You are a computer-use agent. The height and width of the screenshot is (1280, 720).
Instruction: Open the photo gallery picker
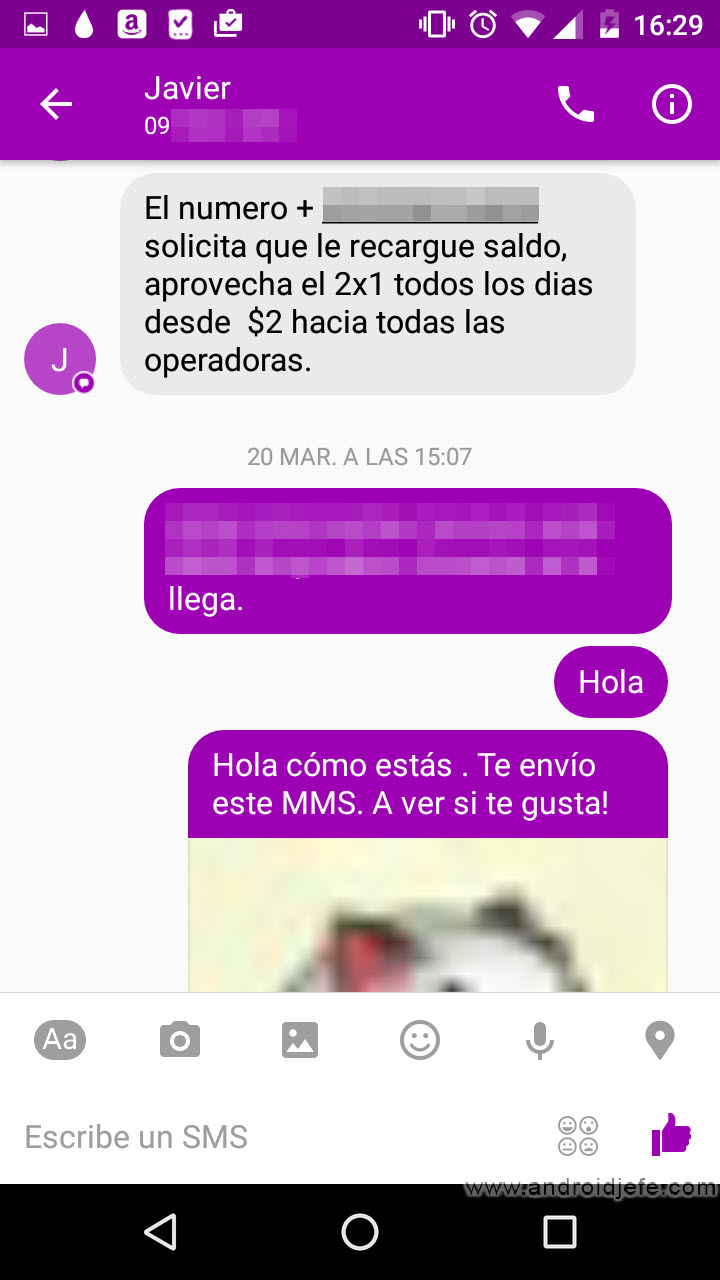pyautogui.click(x=300, y=1039)
